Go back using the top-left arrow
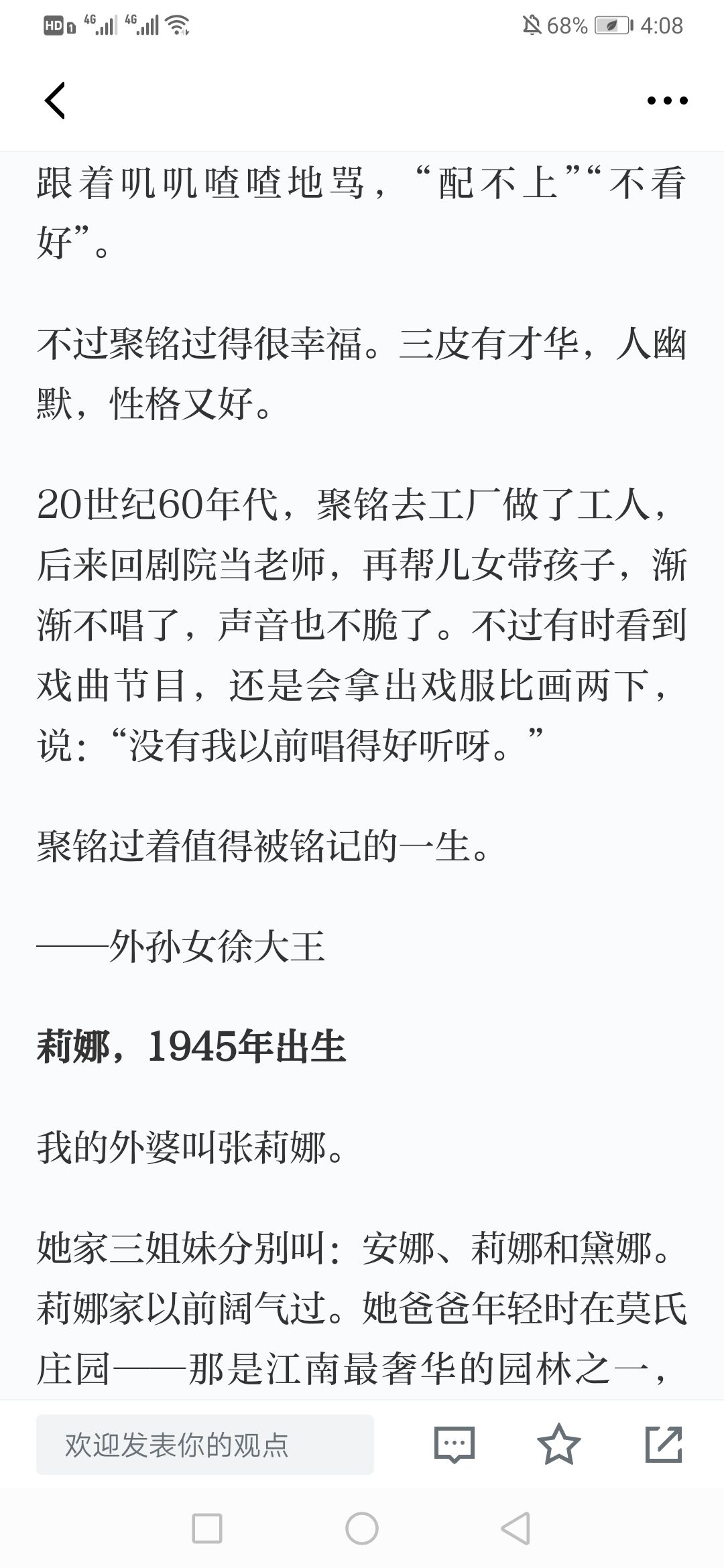The width and height of the screenshot is (724, 1568). pos(55,101)
